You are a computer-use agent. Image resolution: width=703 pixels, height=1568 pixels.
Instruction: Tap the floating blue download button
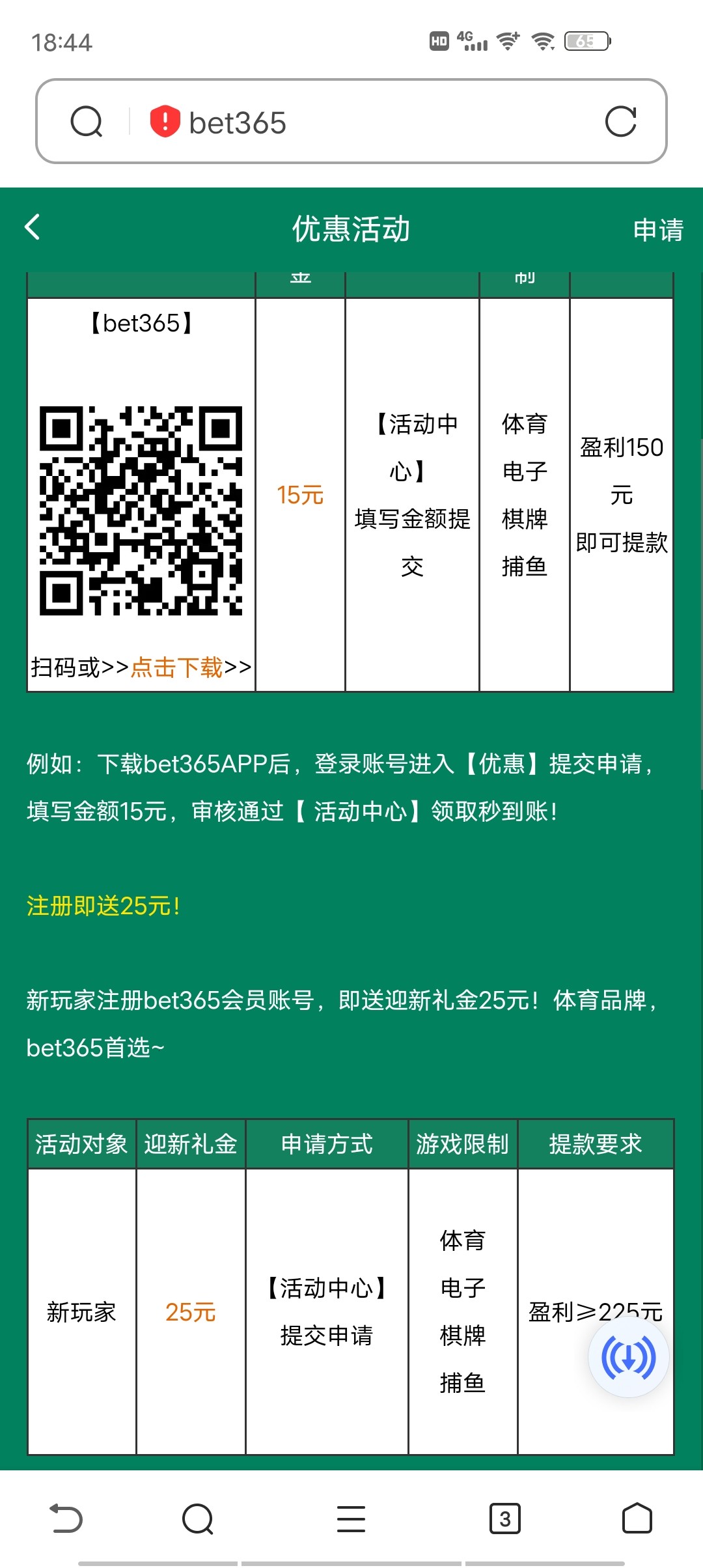(x=628, y=1358)
